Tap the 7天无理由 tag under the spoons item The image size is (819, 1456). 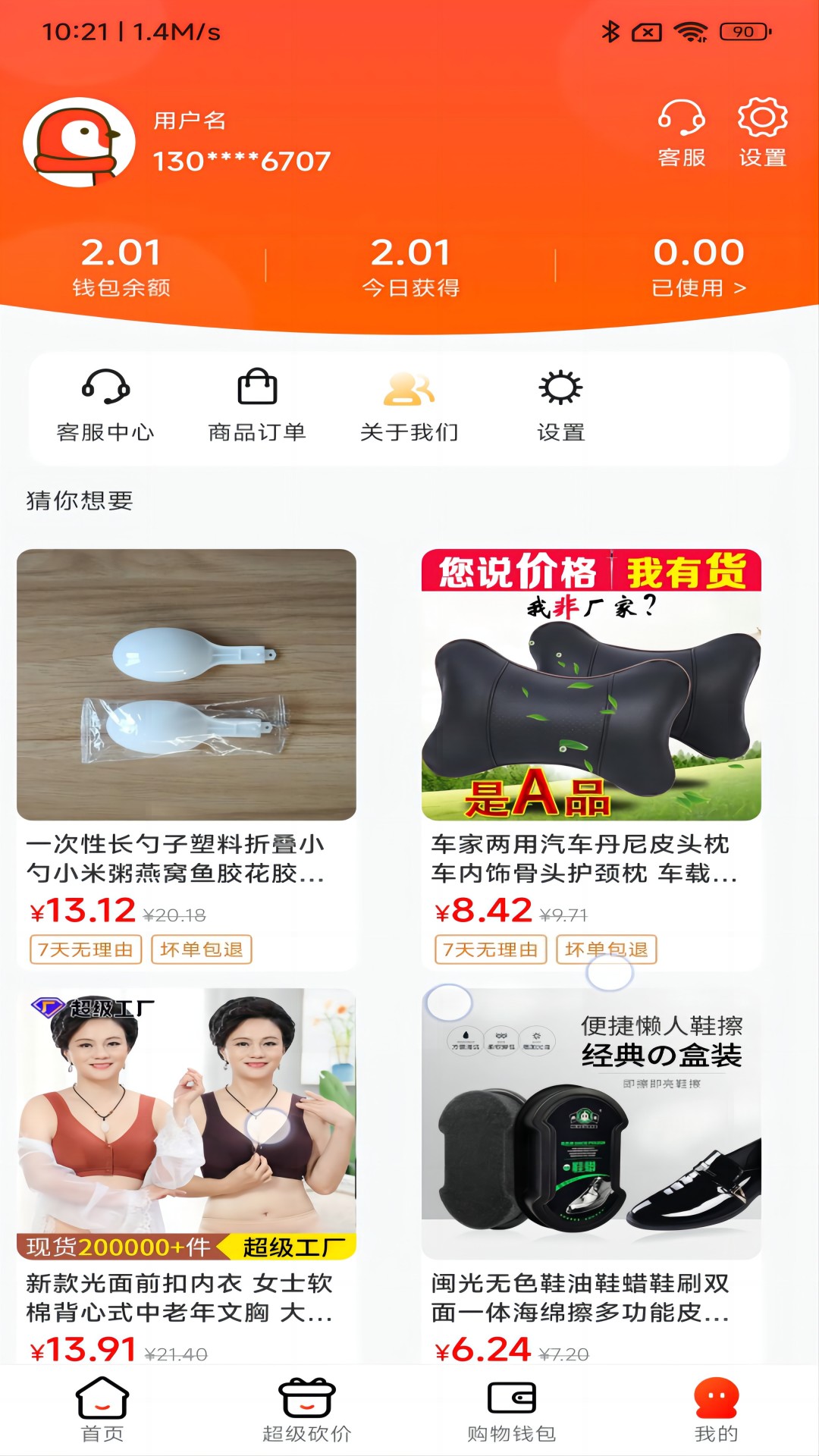85,948
